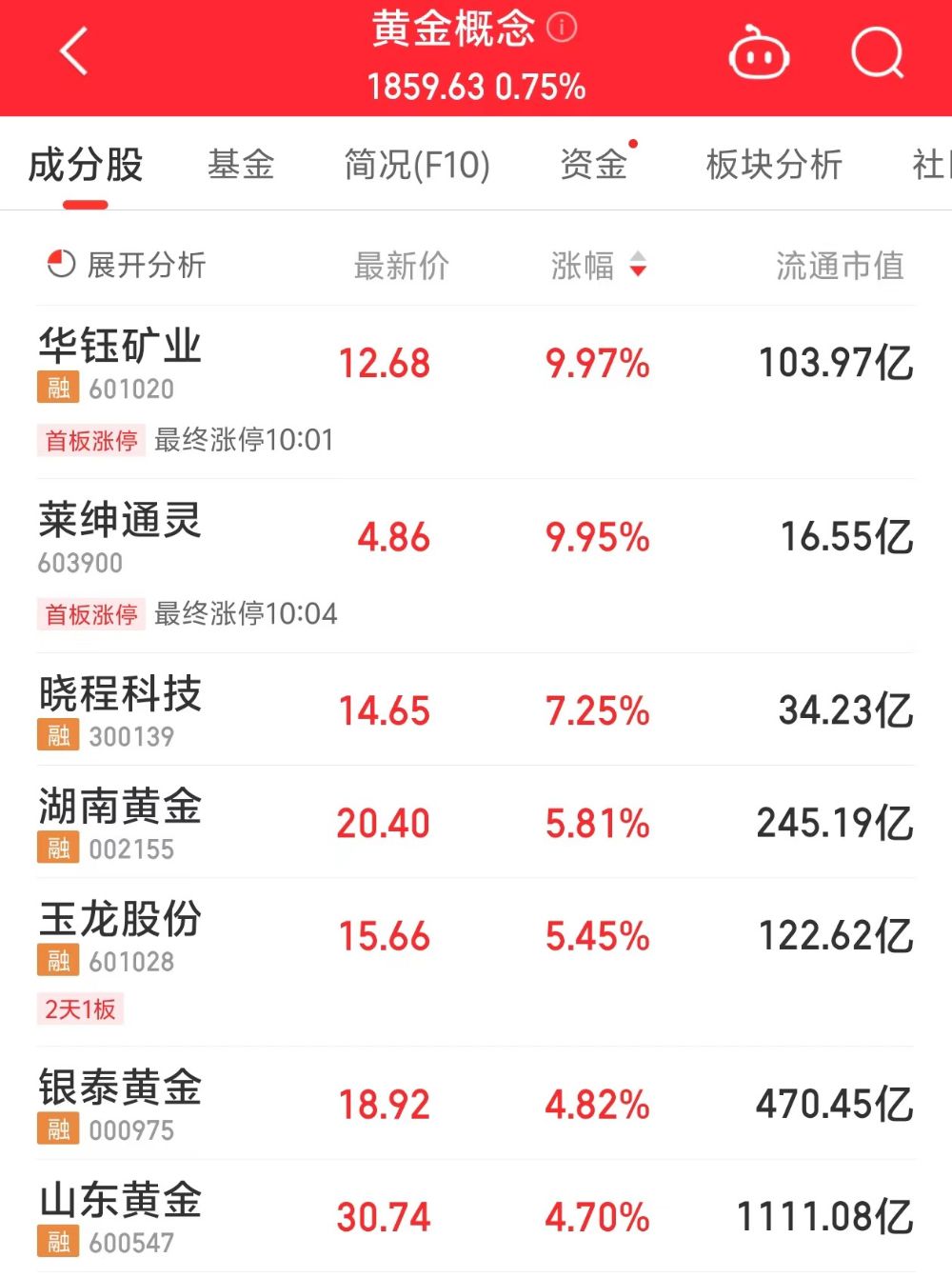
Task: Select the 成分股 tab
Action: [86, 165]
